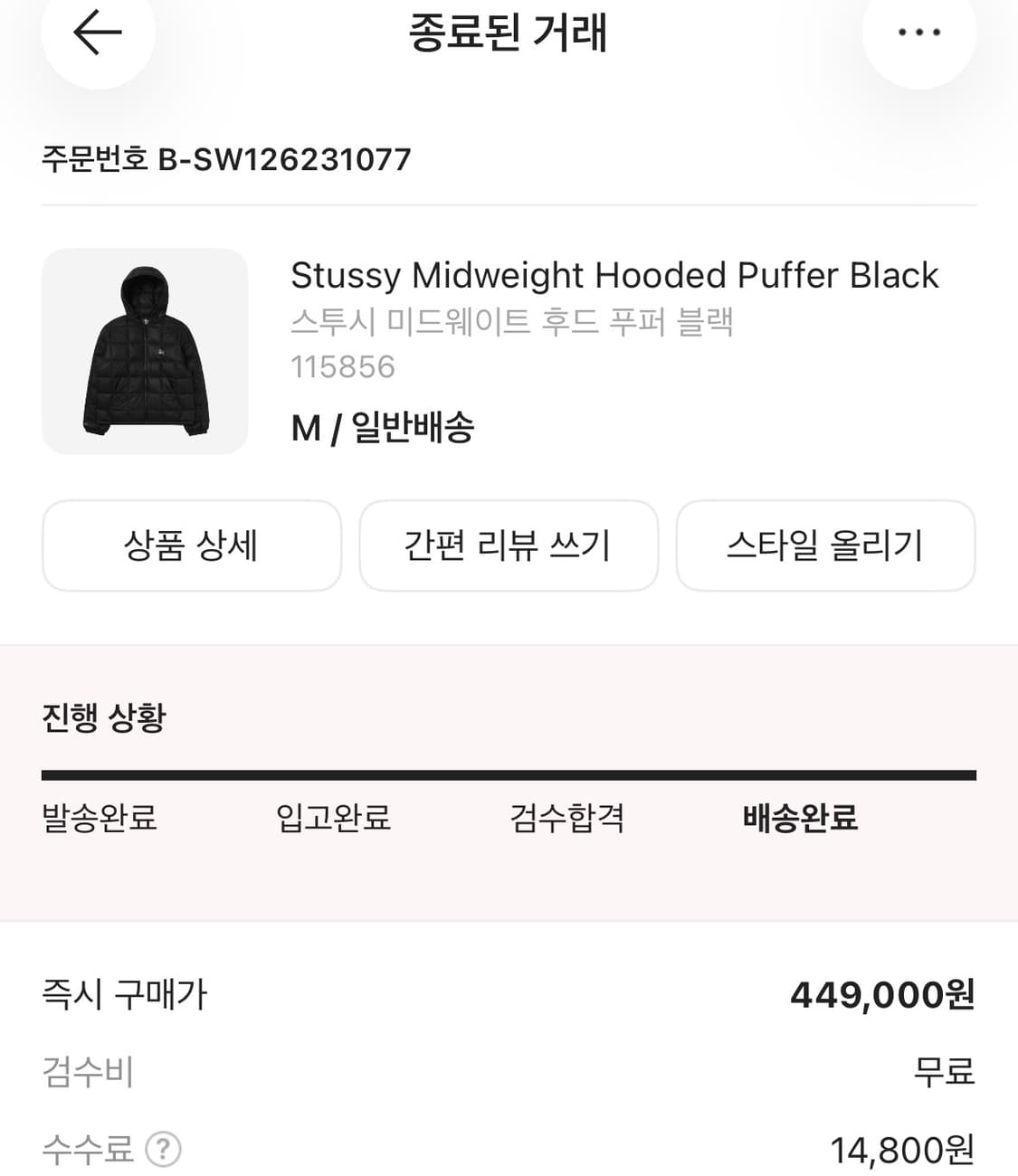Tap the order number B-SW126231077
The image size is (1018, 1176).
pos(225,159)
